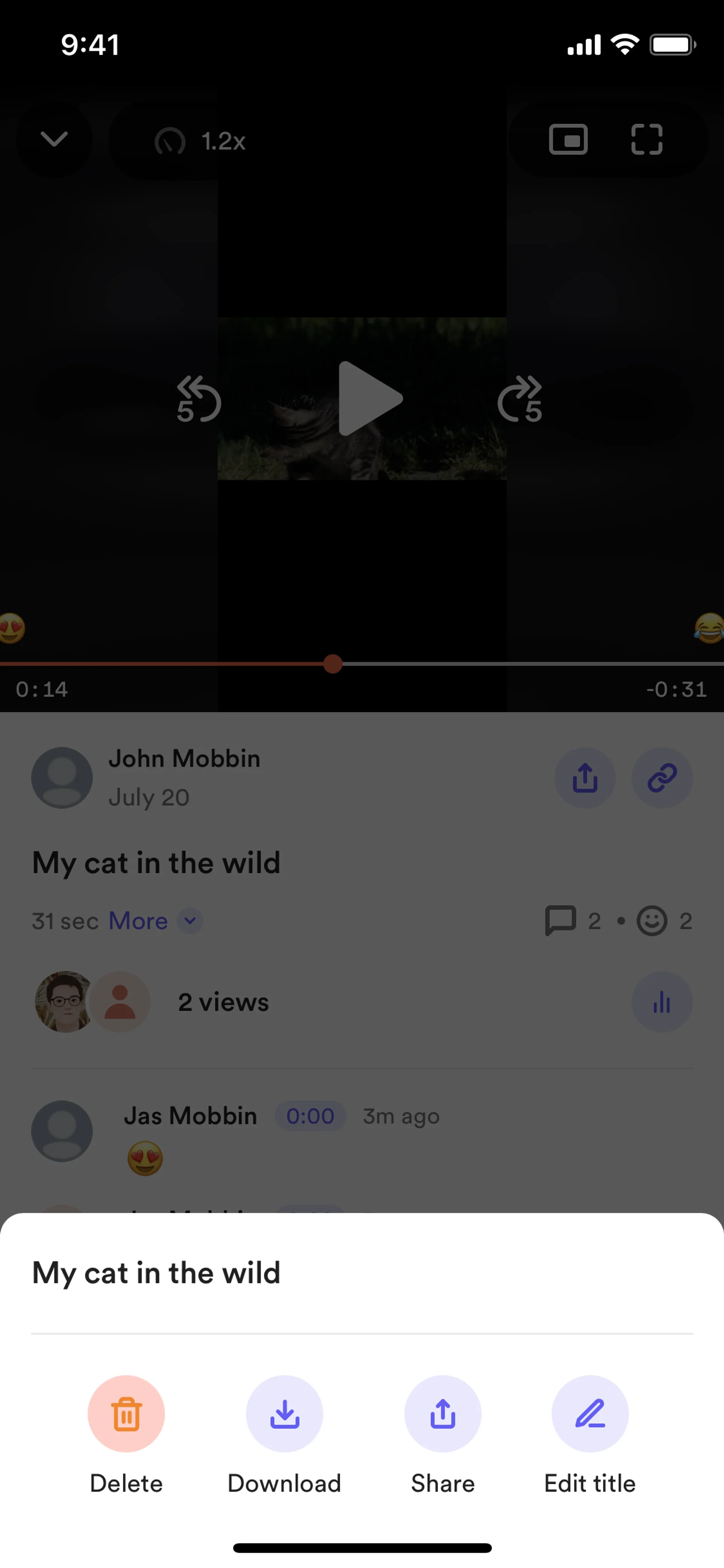
Task: Enable picture-in-picture mode
Action: tap(568, 140)
